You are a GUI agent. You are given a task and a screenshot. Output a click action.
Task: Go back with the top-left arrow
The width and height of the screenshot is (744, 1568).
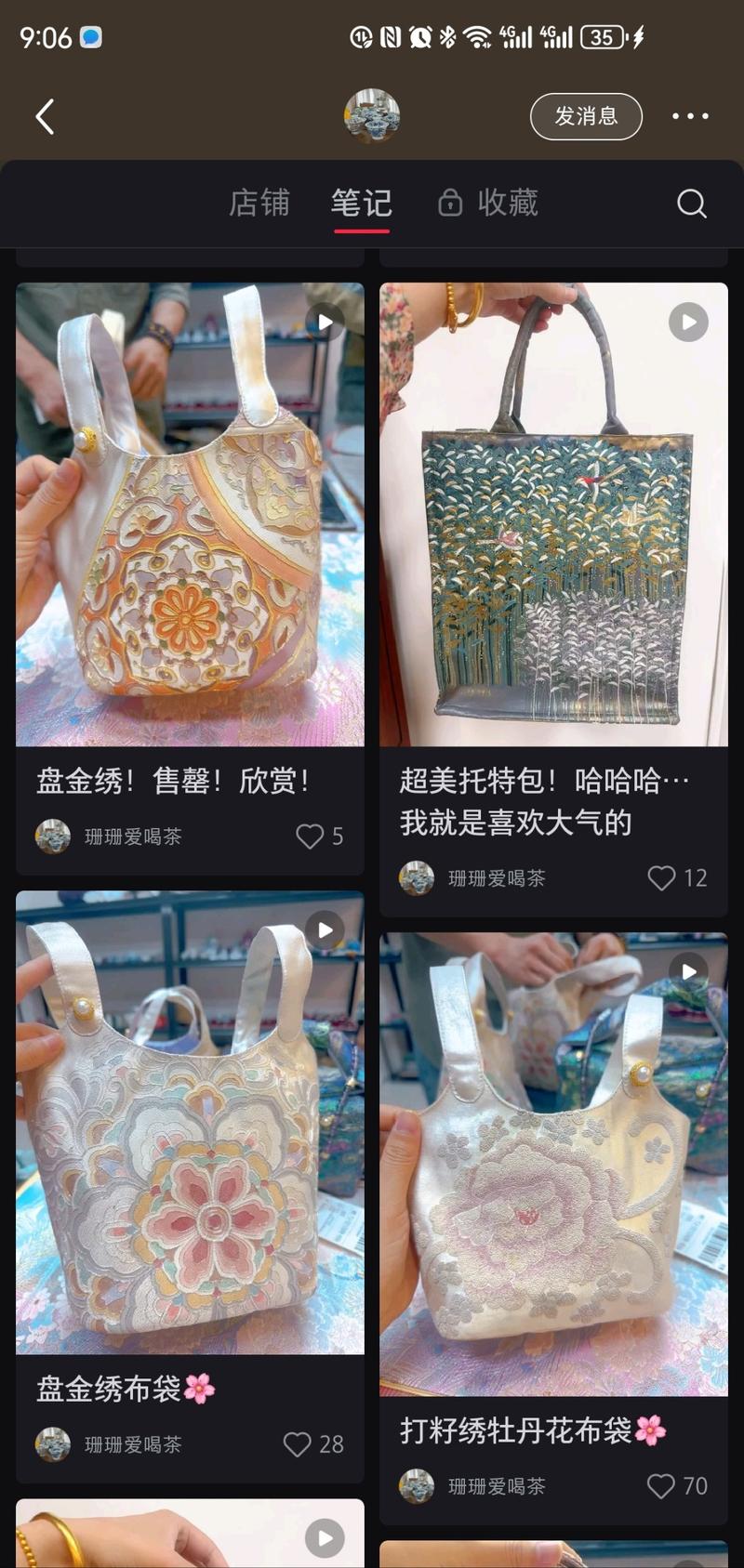(x=45, y=117)
